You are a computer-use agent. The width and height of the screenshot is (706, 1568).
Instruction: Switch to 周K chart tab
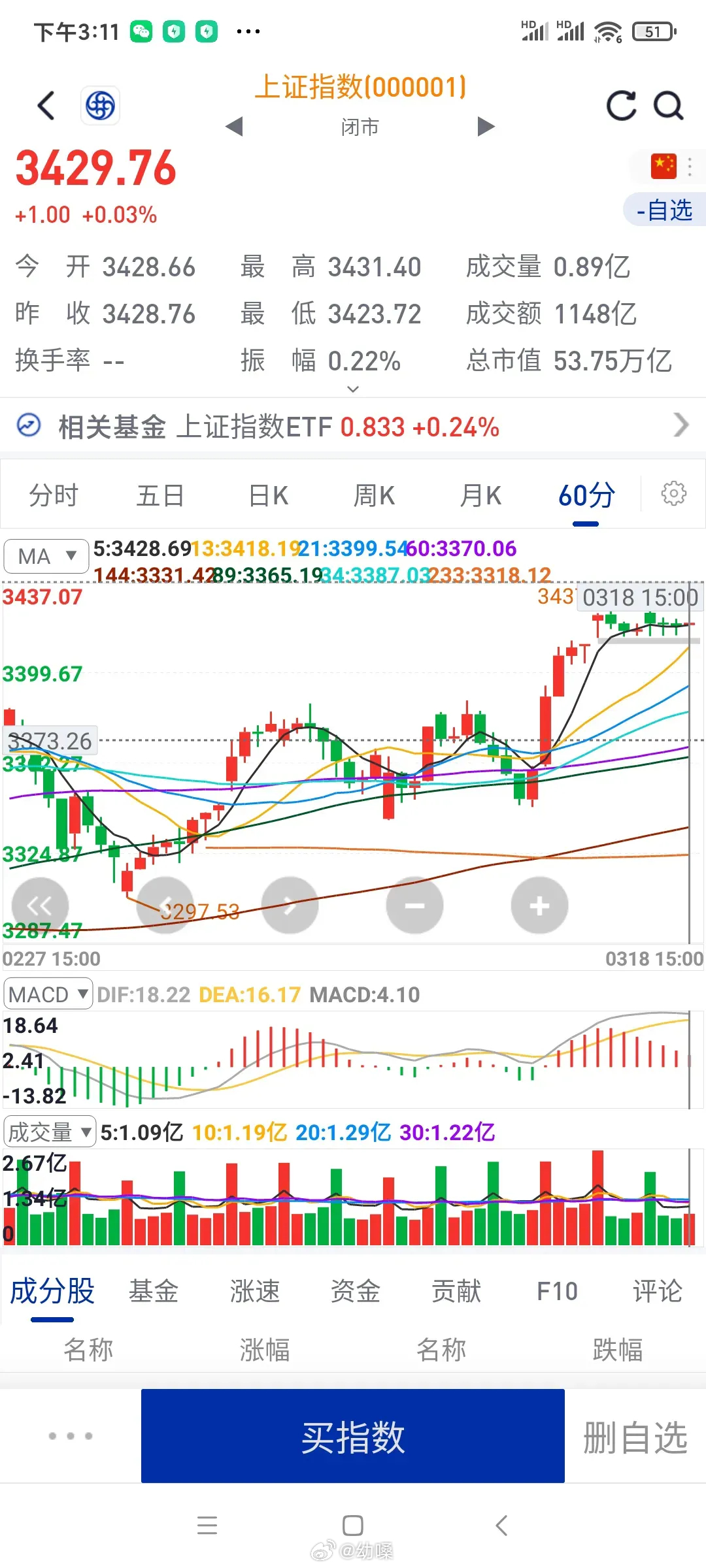pos(375,495)
